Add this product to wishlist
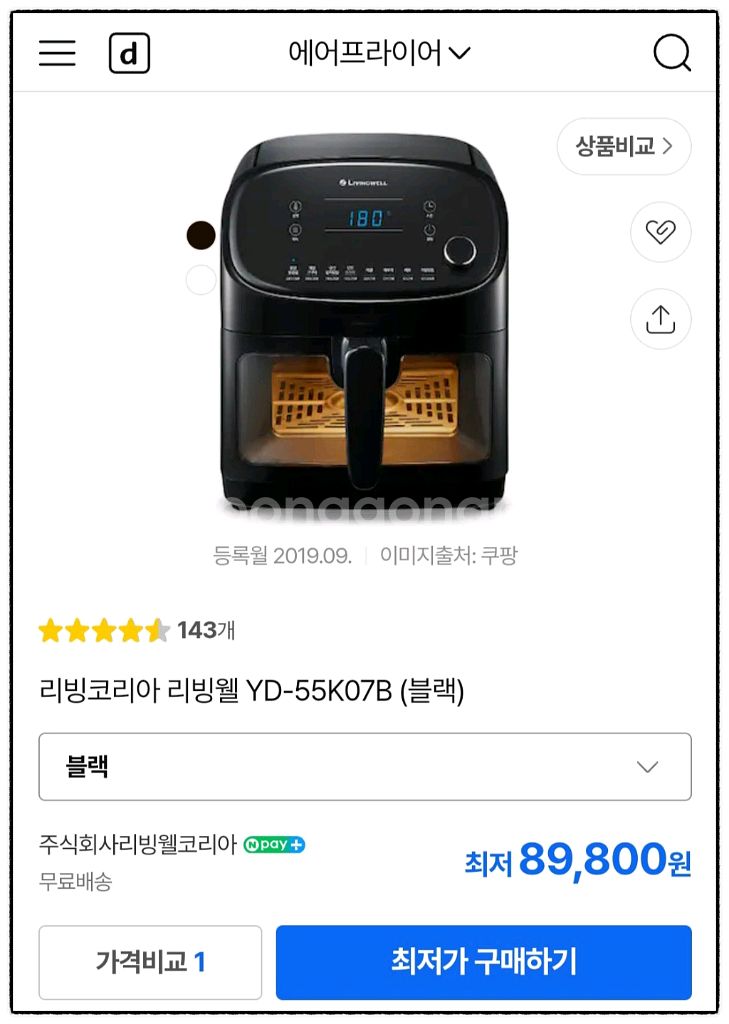Screen dimensions: 729x1024 coord(660,233)
